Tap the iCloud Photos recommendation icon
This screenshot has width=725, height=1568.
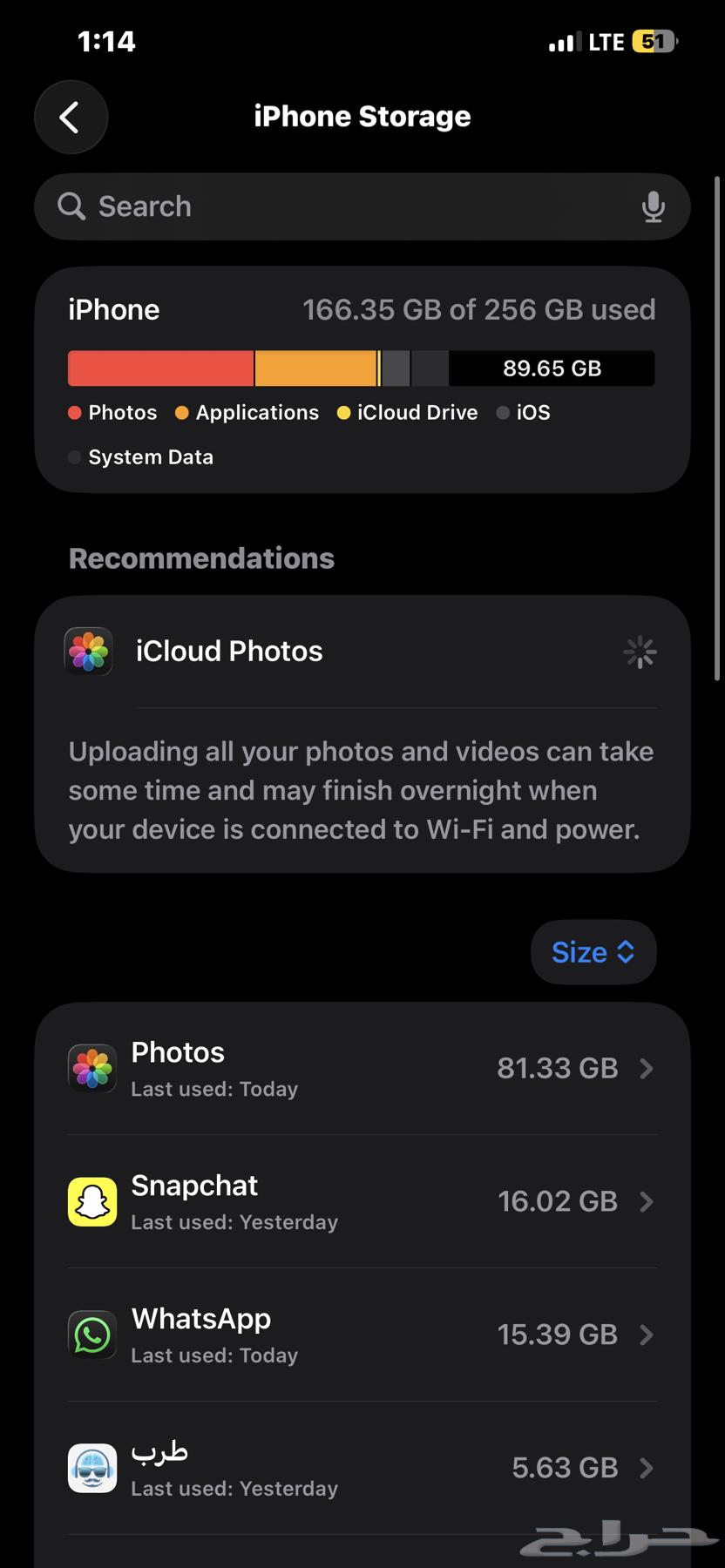(88, 652)
